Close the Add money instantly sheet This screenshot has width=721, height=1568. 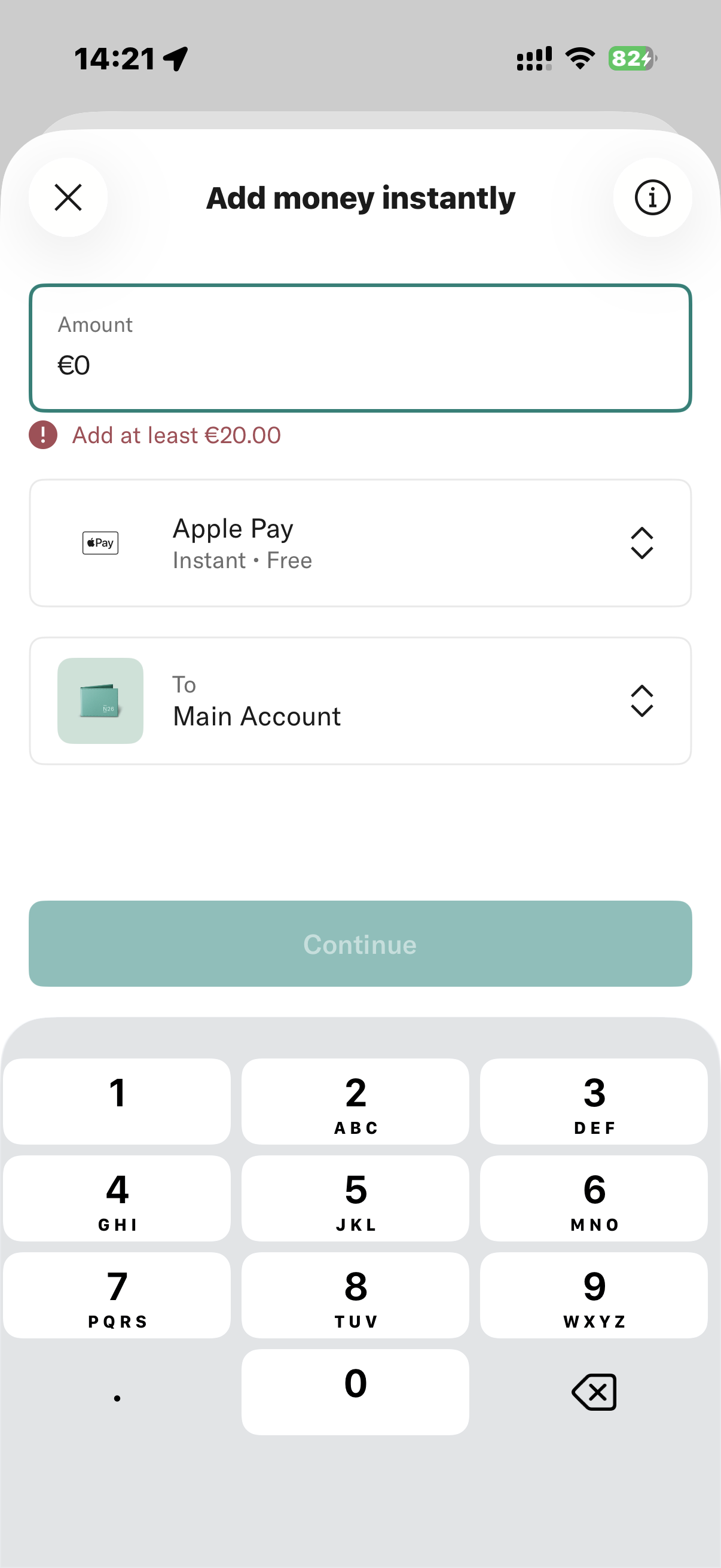[68, 198]
